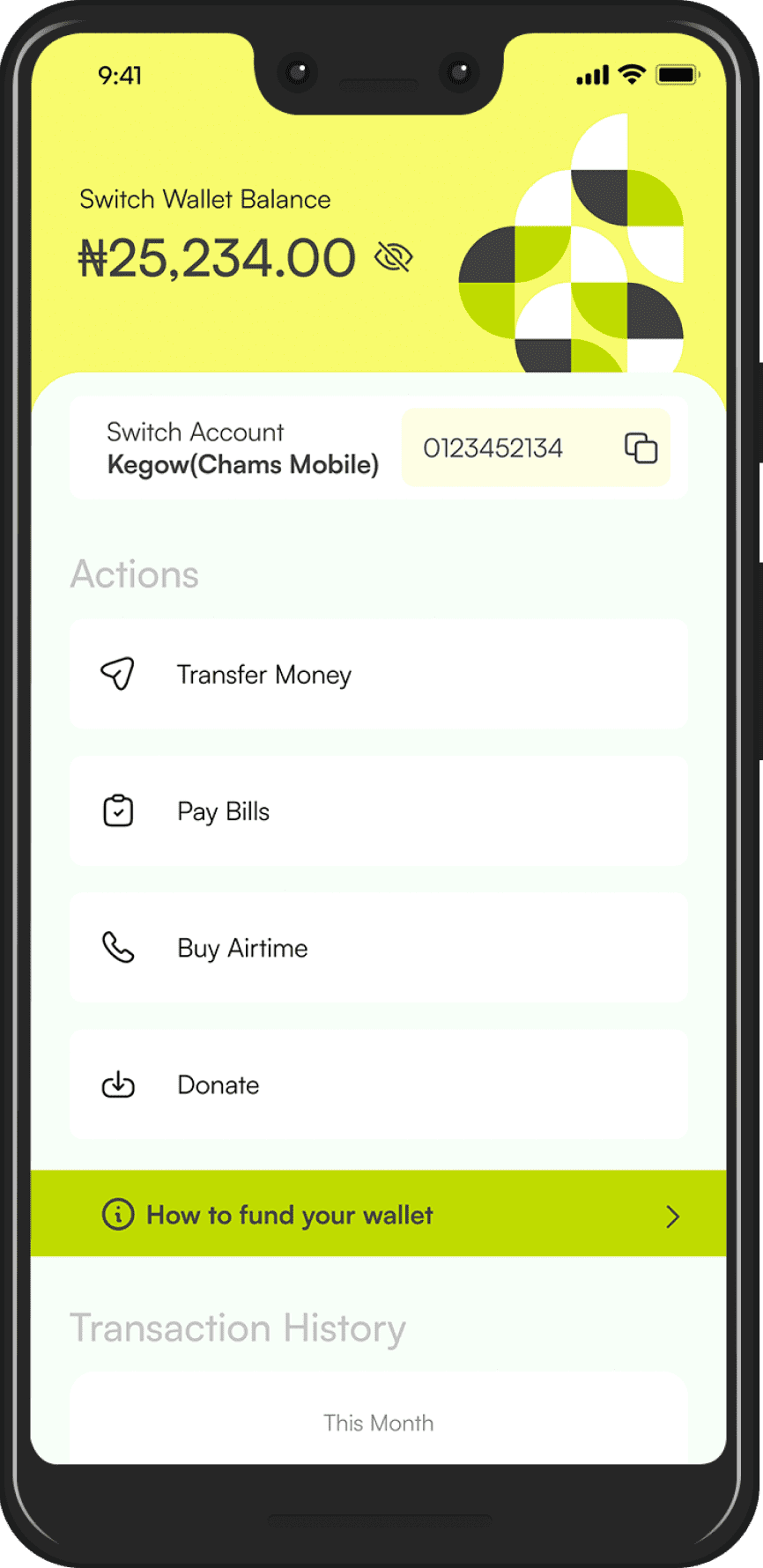Image resolution: width=763 pixels, height=1568 pixels.
Task: Choose Buy Airtime
Action: [379, 948]
